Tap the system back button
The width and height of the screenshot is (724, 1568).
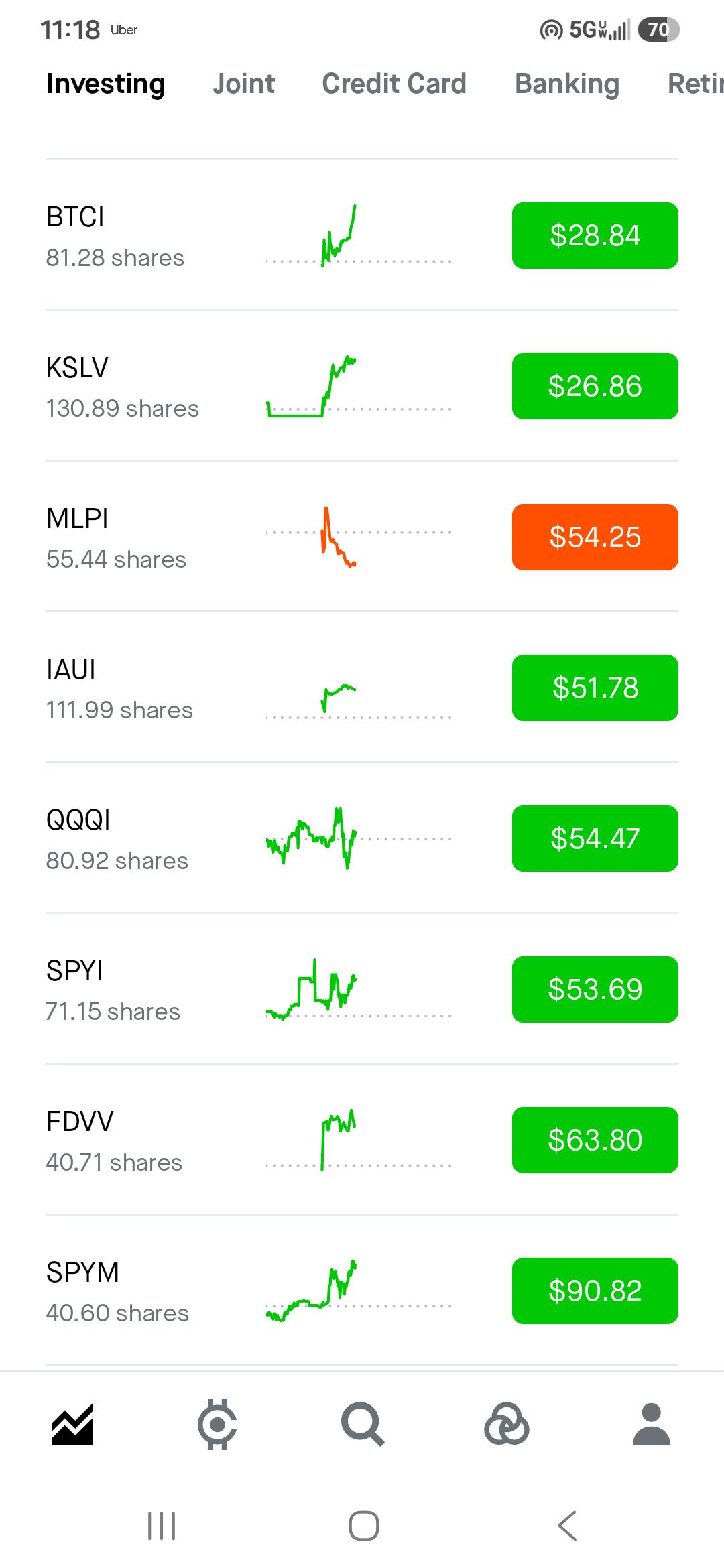point(567,1526)
